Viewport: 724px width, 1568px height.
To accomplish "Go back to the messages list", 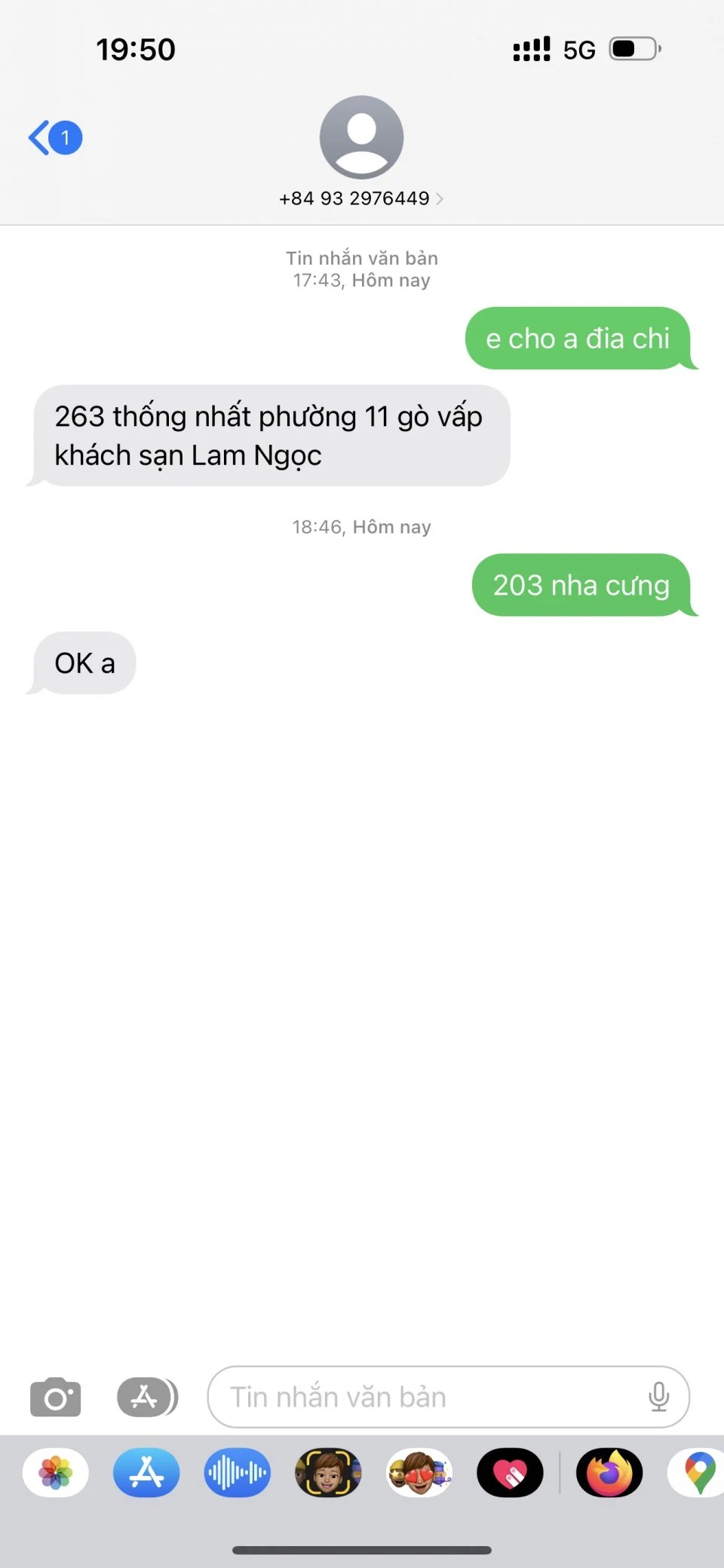I will point(54,138).
